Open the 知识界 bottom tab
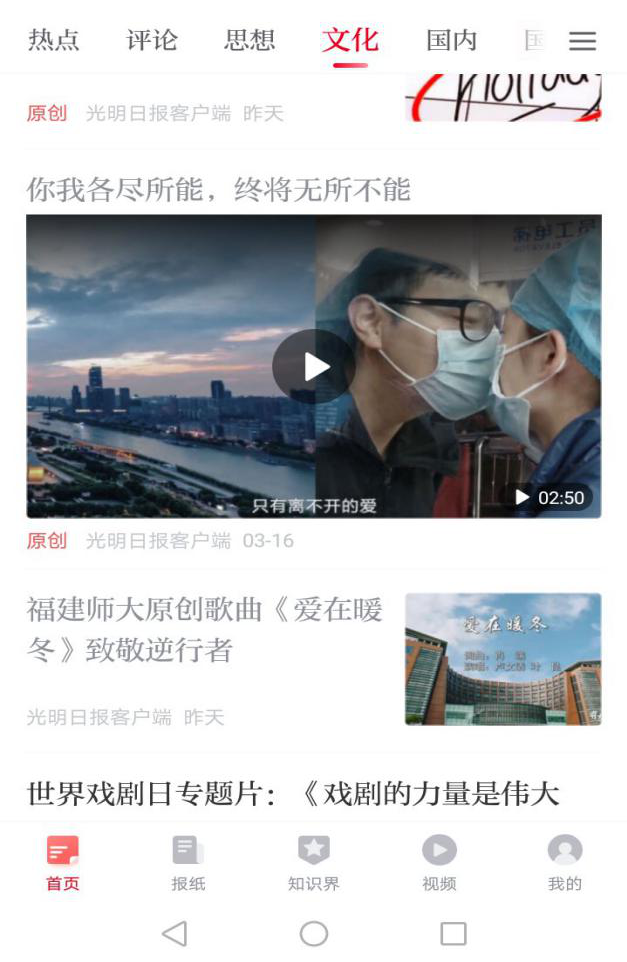 click(x=313, y=864)
